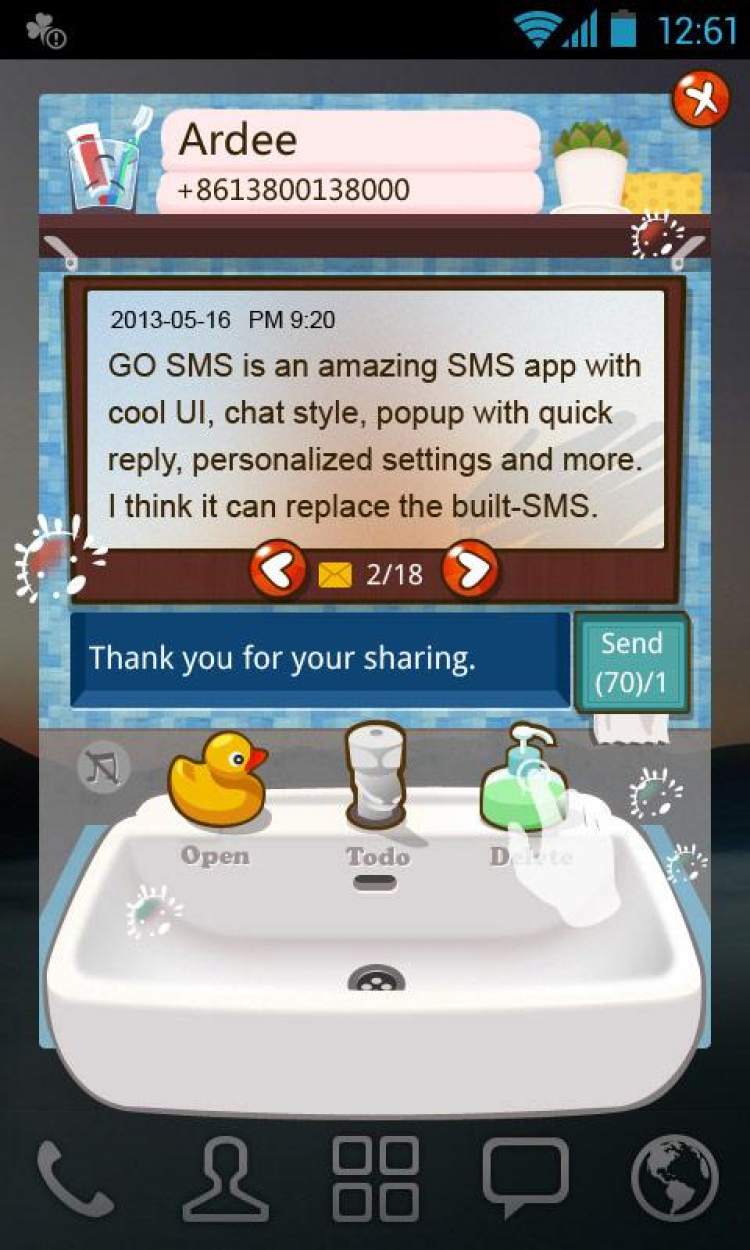
Task: Show the next message
Action: [x=470, y=570]
